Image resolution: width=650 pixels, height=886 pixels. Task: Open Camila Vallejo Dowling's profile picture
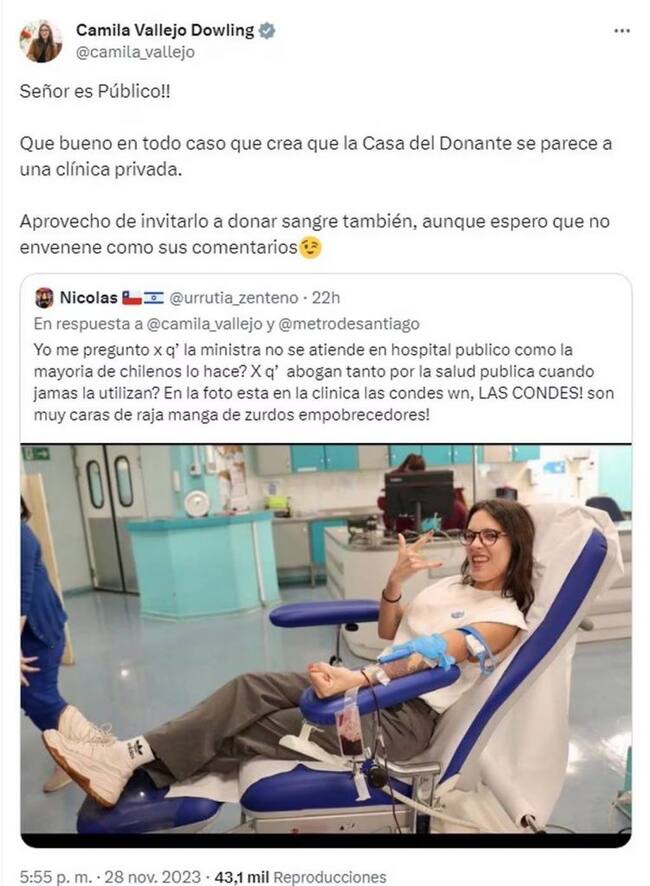coord(41,41)
